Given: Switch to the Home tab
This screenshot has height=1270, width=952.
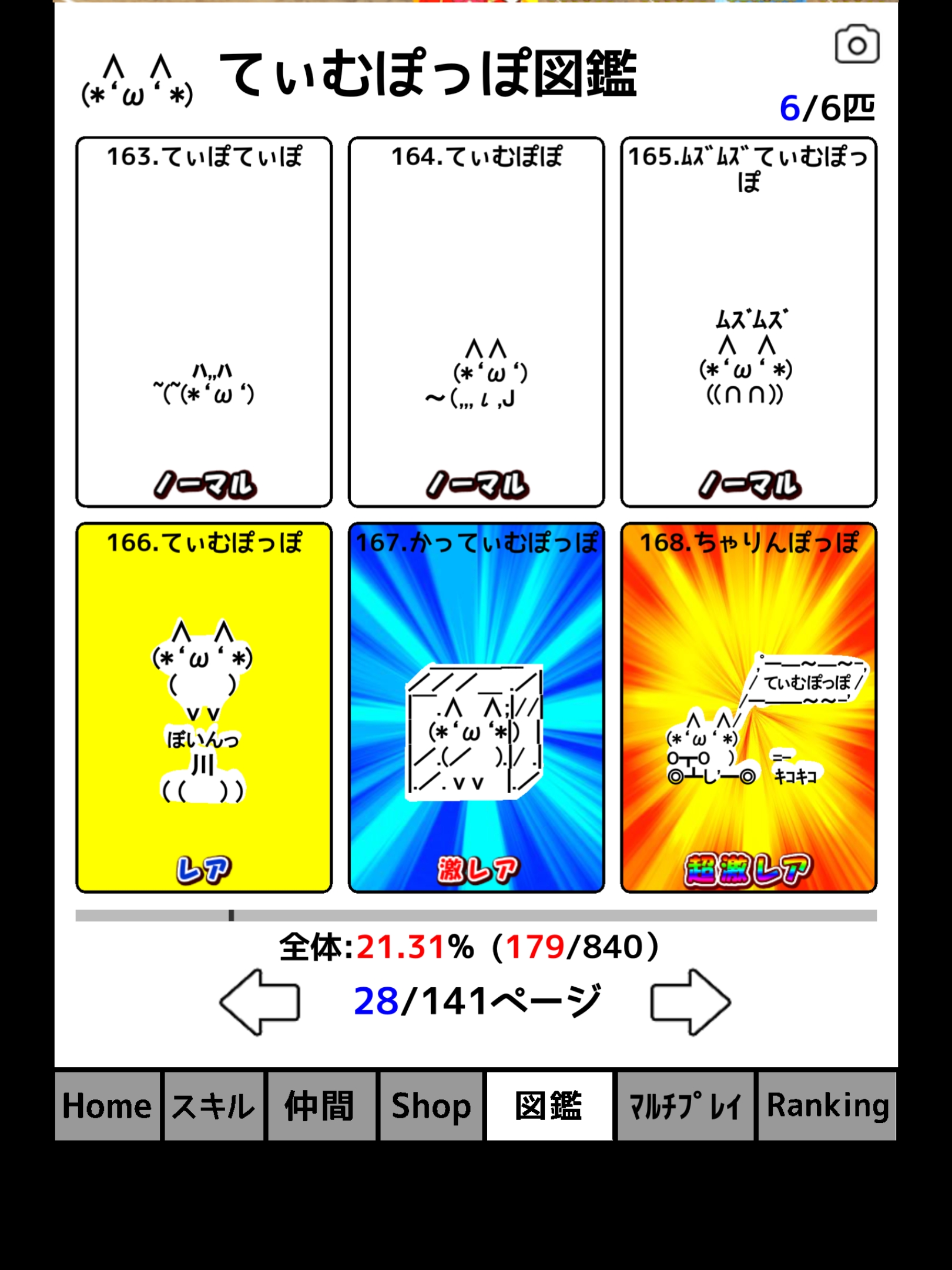Looking at the screenshot, I should pos(107,1106).
